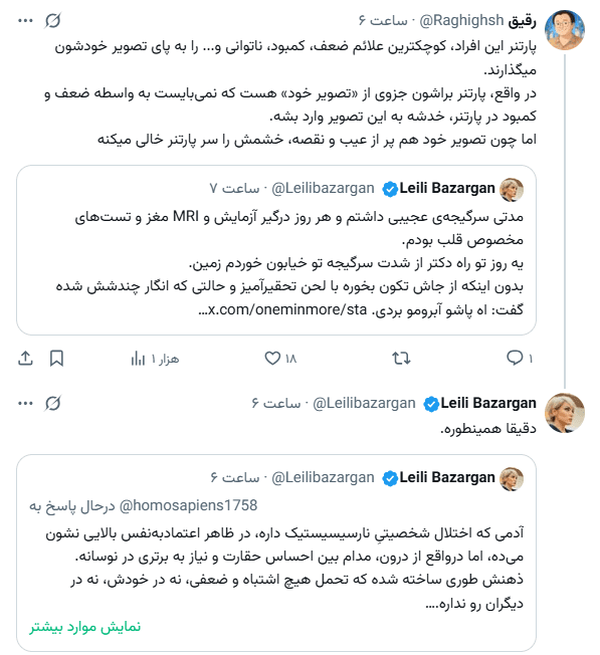Viewport: 600px width, 655px height.
Task: Tap Grok icon on Leili Bazargan's reply
Action: click(57, 403)
